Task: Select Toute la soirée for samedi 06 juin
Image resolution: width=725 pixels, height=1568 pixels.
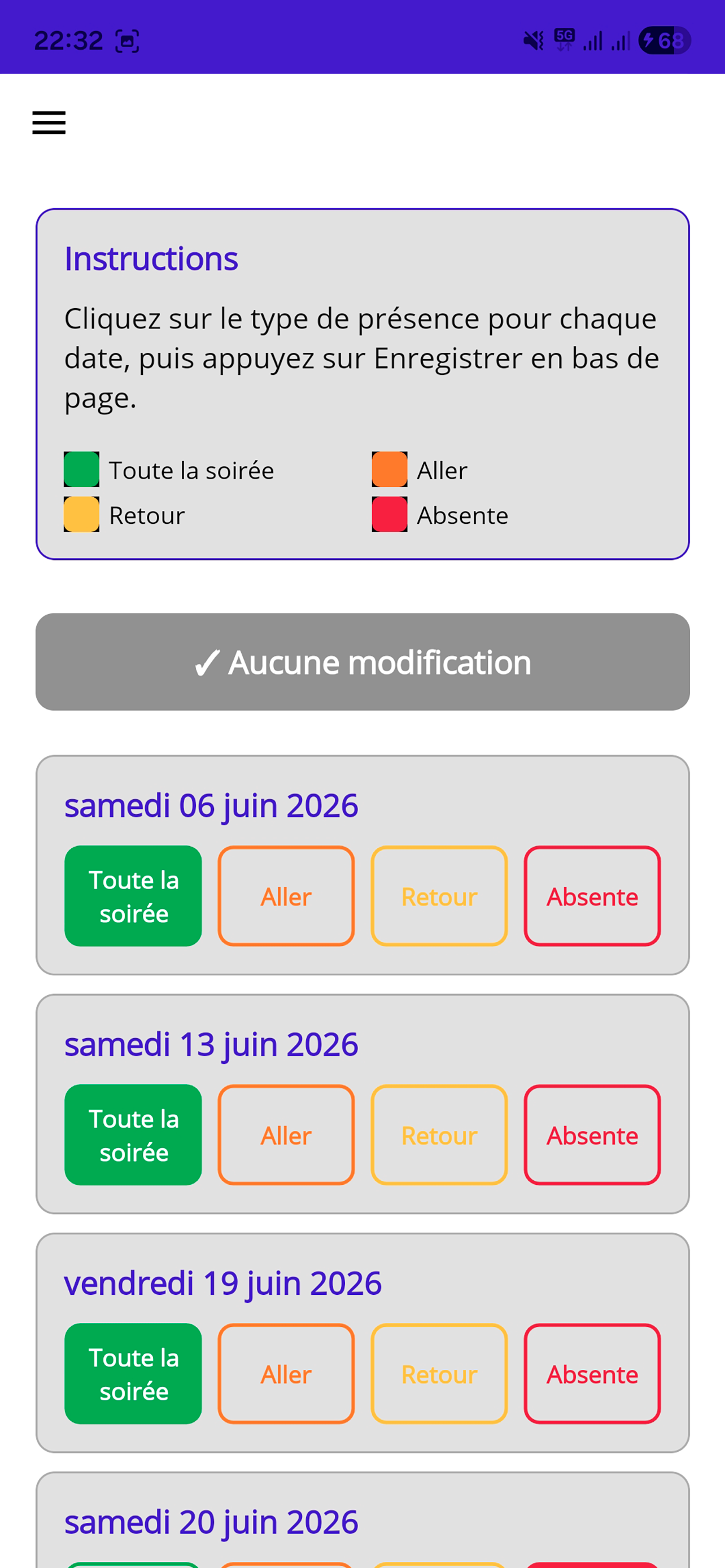Action: coord(133,896)
